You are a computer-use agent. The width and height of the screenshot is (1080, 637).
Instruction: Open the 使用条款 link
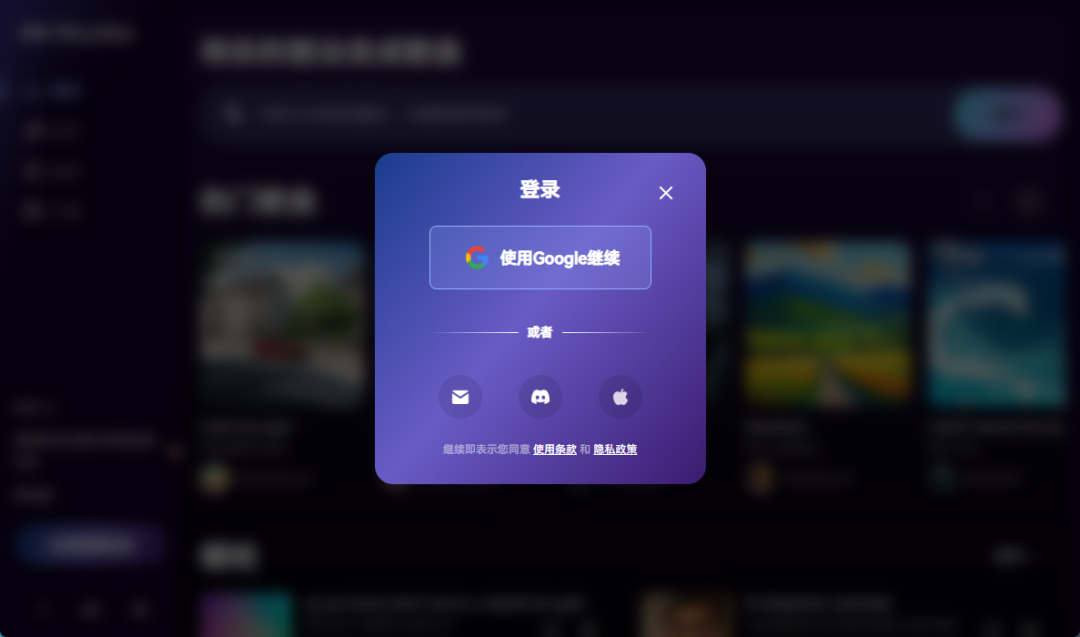click(555, 450)
